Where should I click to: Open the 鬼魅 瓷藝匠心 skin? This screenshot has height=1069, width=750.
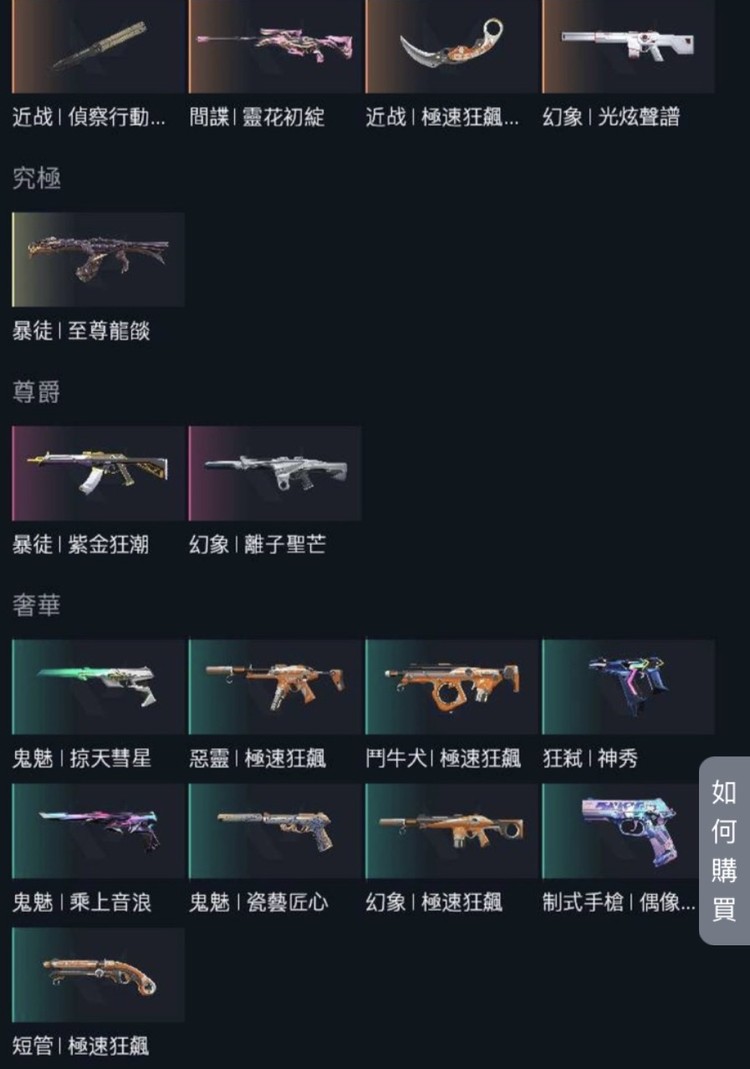point(275,831)
